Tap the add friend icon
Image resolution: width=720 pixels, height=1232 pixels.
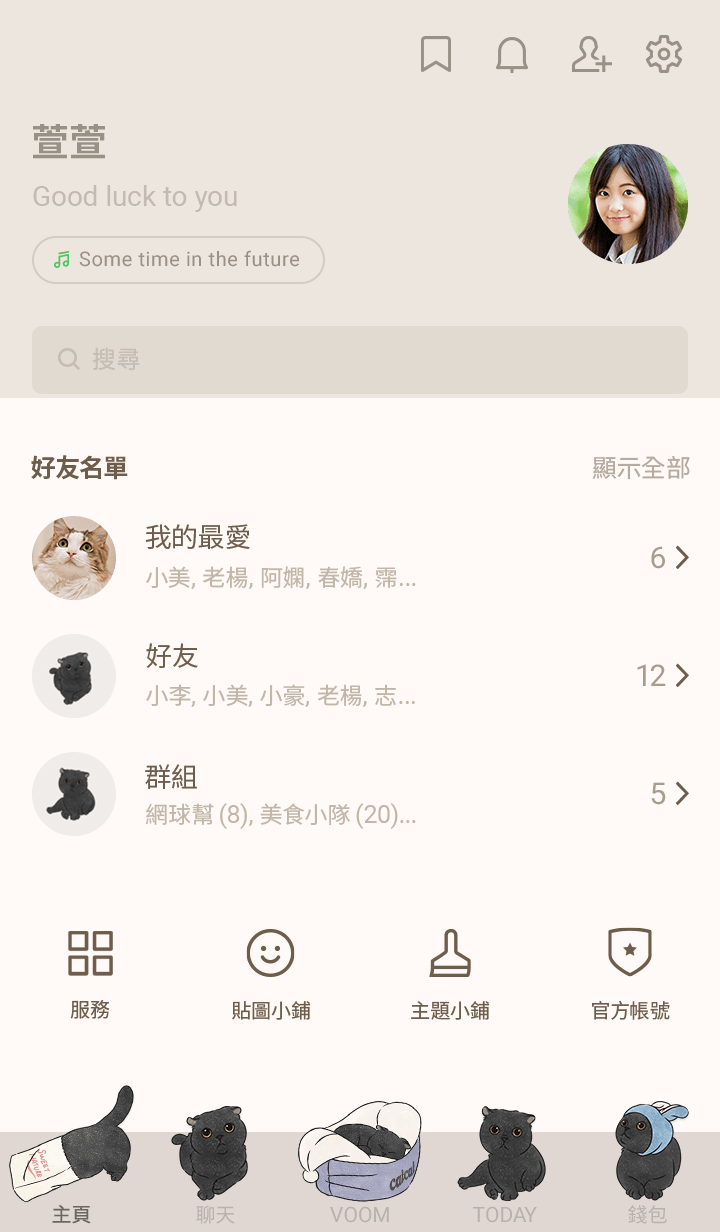click(x=590, y=55)
